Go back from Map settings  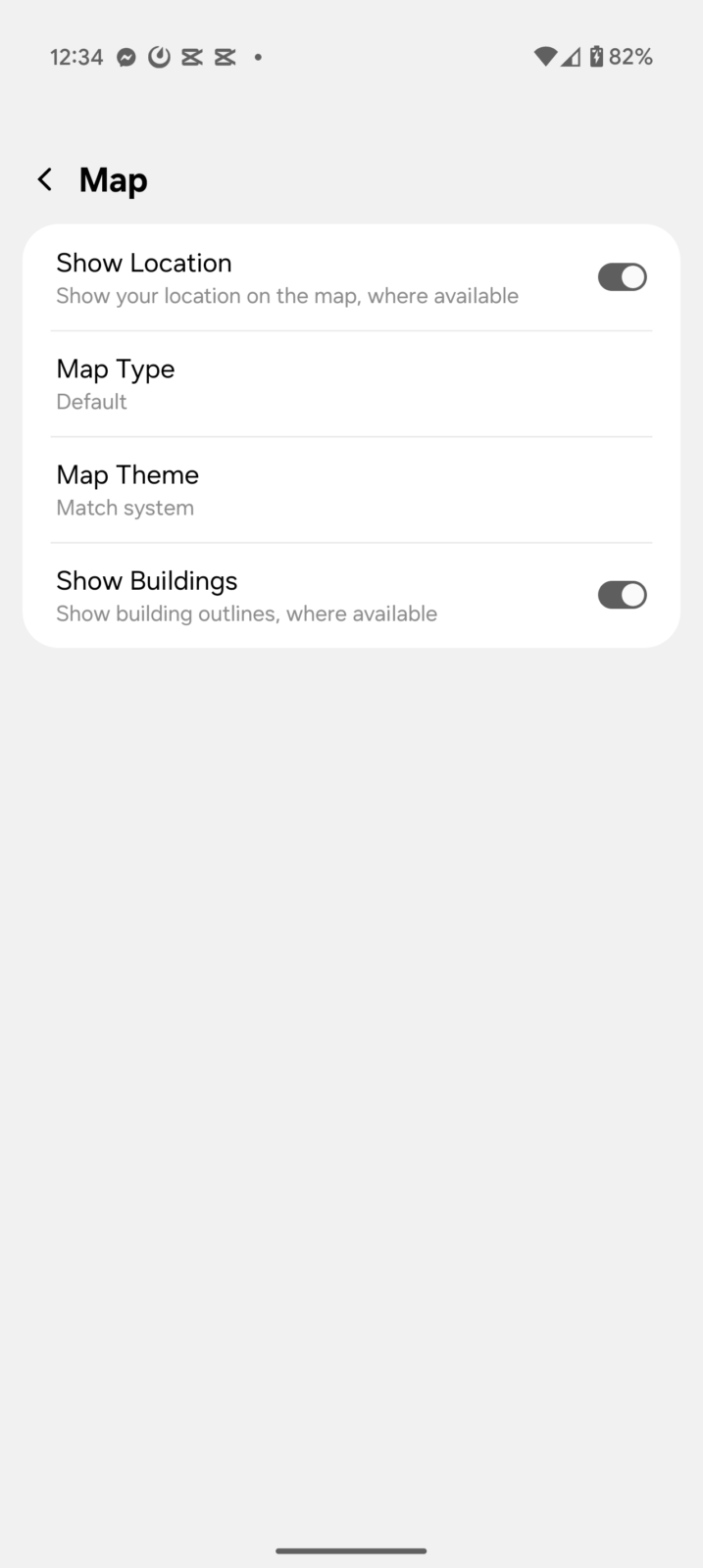click(44, 179)
